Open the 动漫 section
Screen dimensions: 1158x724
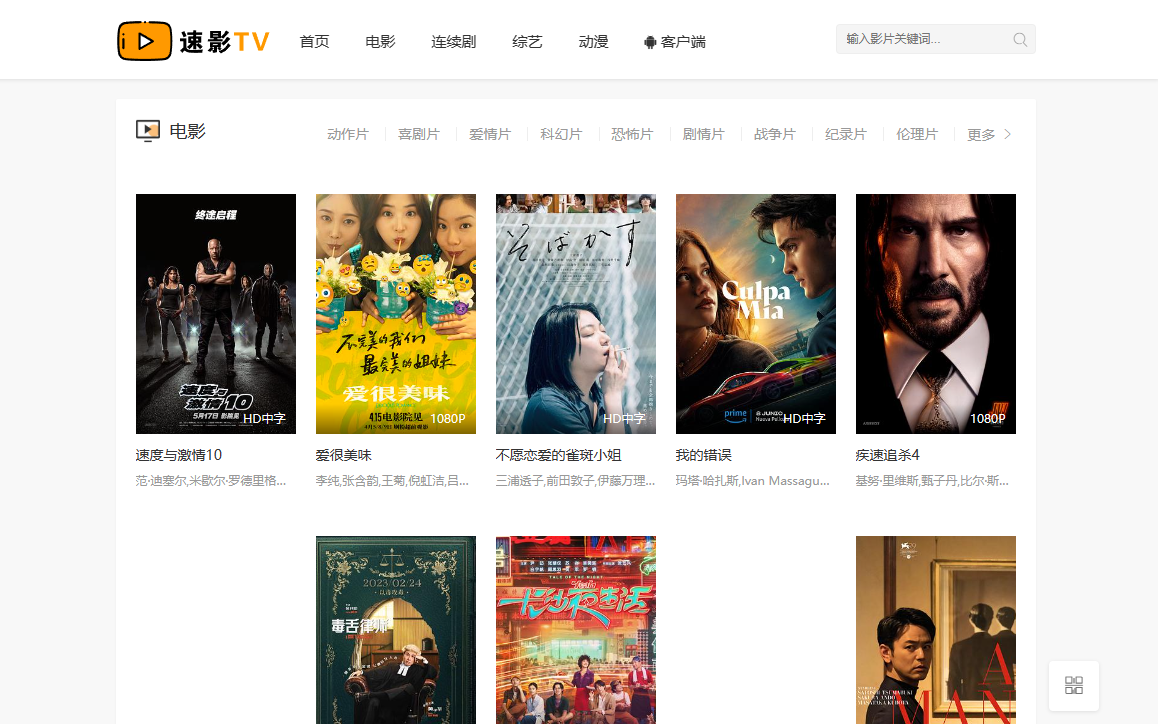[x=593, y=42]
